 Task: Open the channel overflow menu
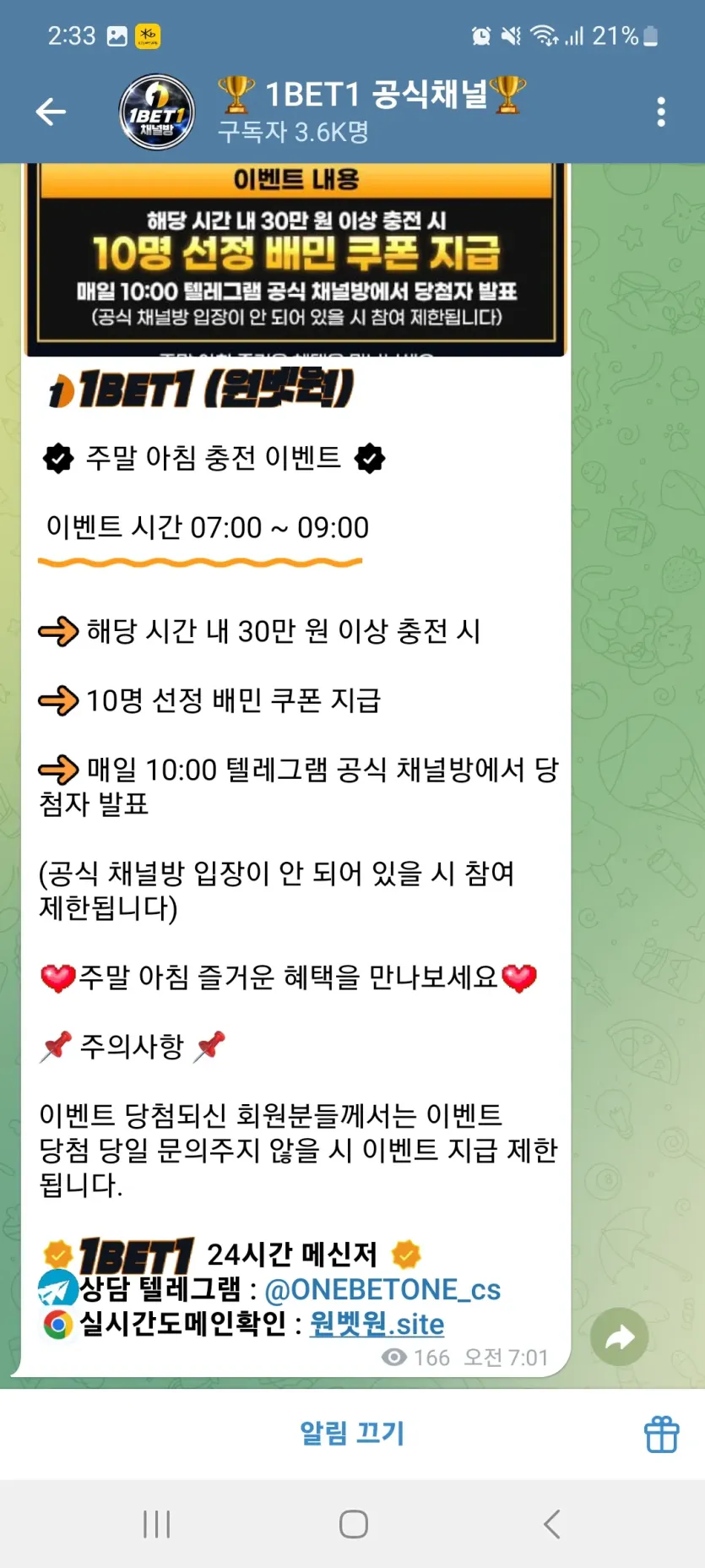[661, 112]
